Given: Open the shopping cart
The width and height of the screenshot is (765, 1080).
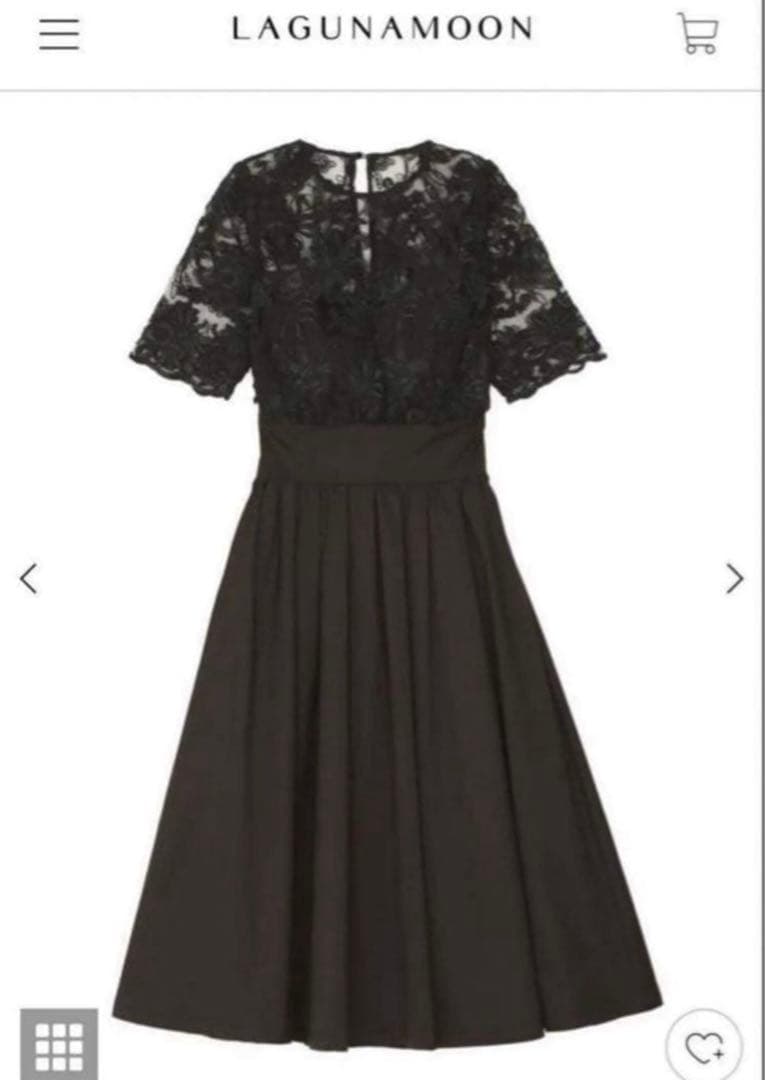Looking at the screenshot, I should tap(697, 33).
